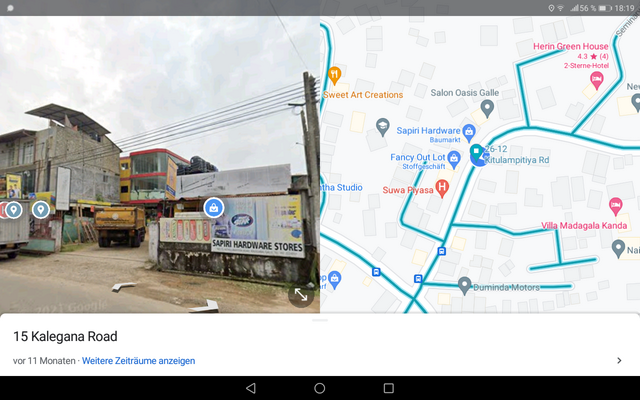The image size is (640, 400).
Task: Expand Street View to full screen
Action: (299, 294)
